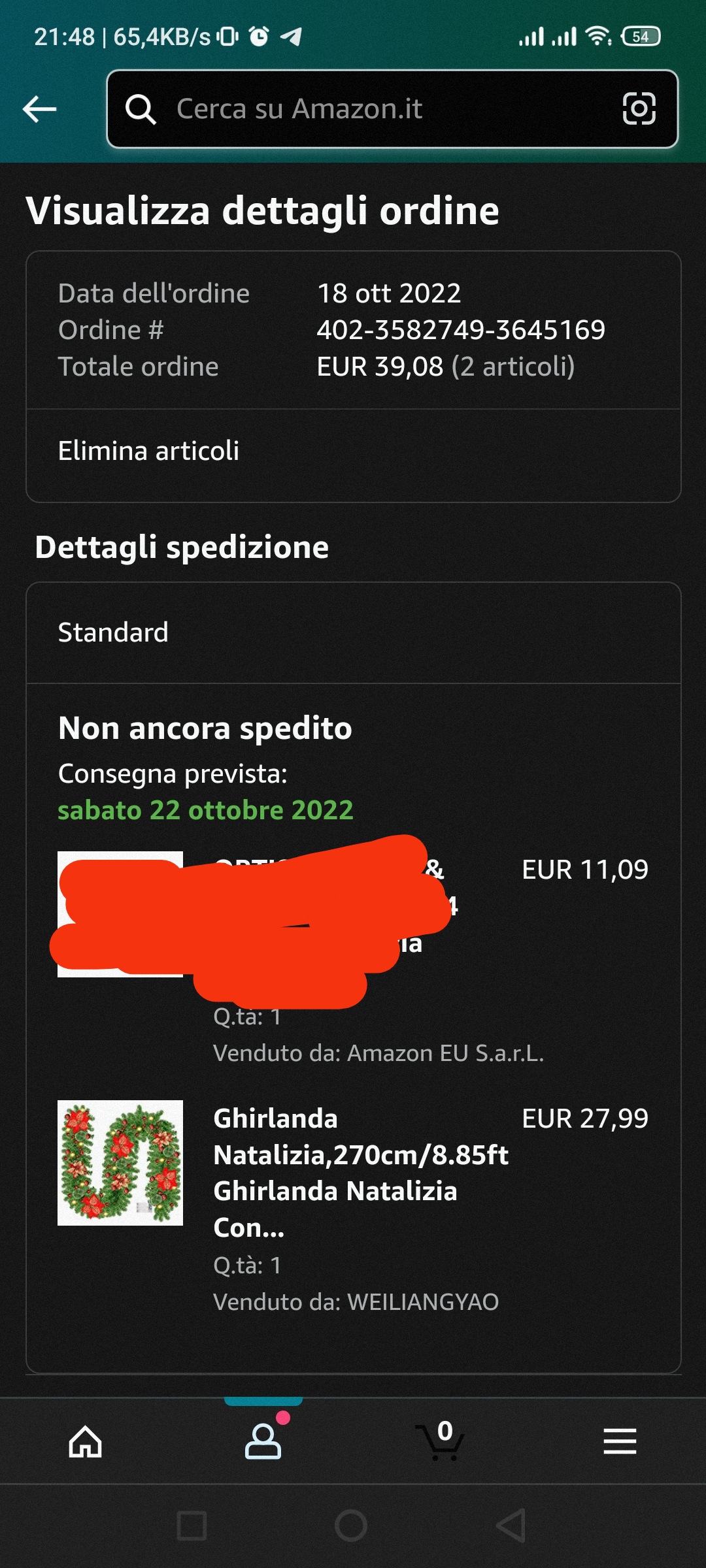Open the Ghirlanda Natalizia product image
706x1568 pixels.
pos(120,1163)
